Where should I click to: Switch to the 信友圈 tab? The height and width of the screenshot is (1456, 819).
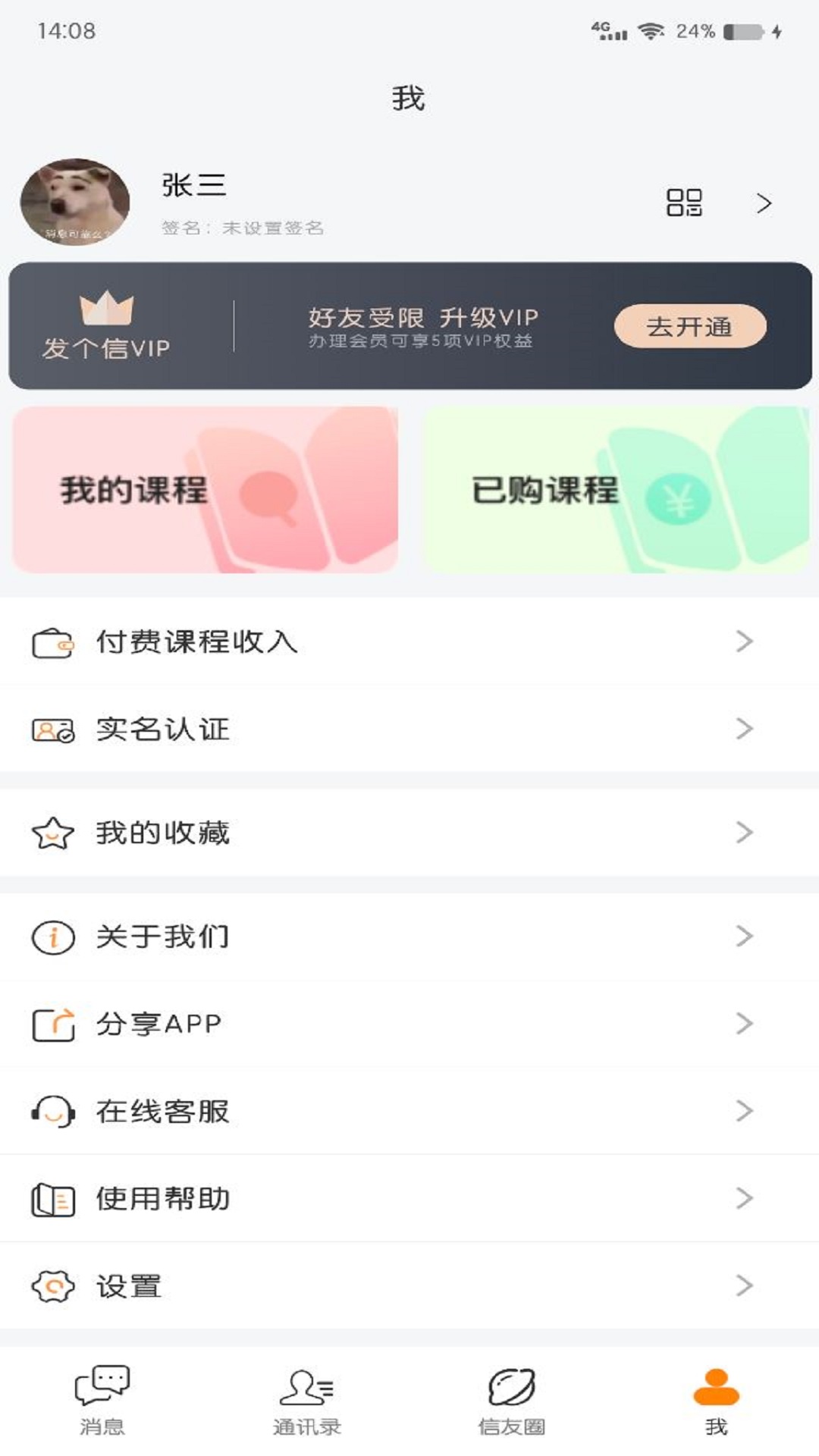(x=512, y=1401)
